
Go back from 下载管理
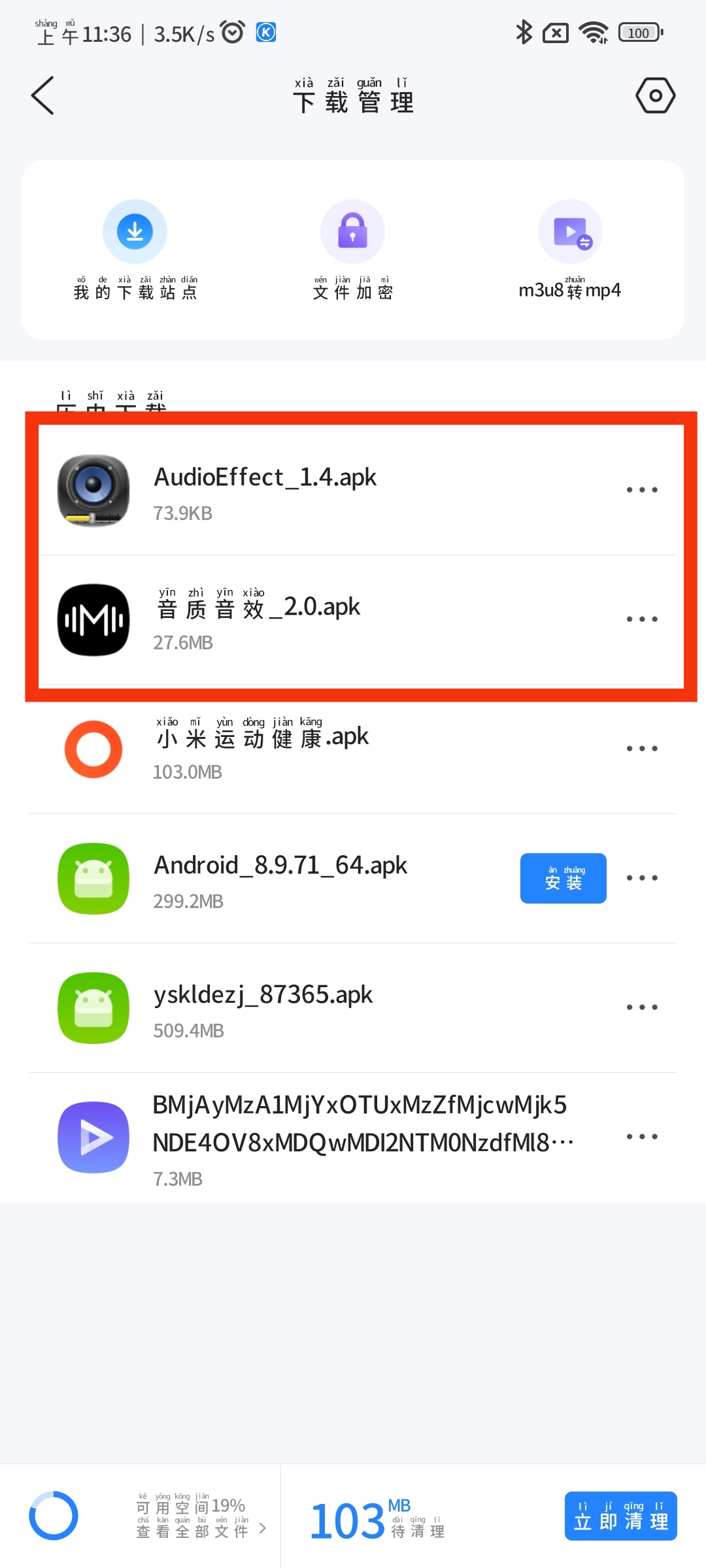(43, 96)
